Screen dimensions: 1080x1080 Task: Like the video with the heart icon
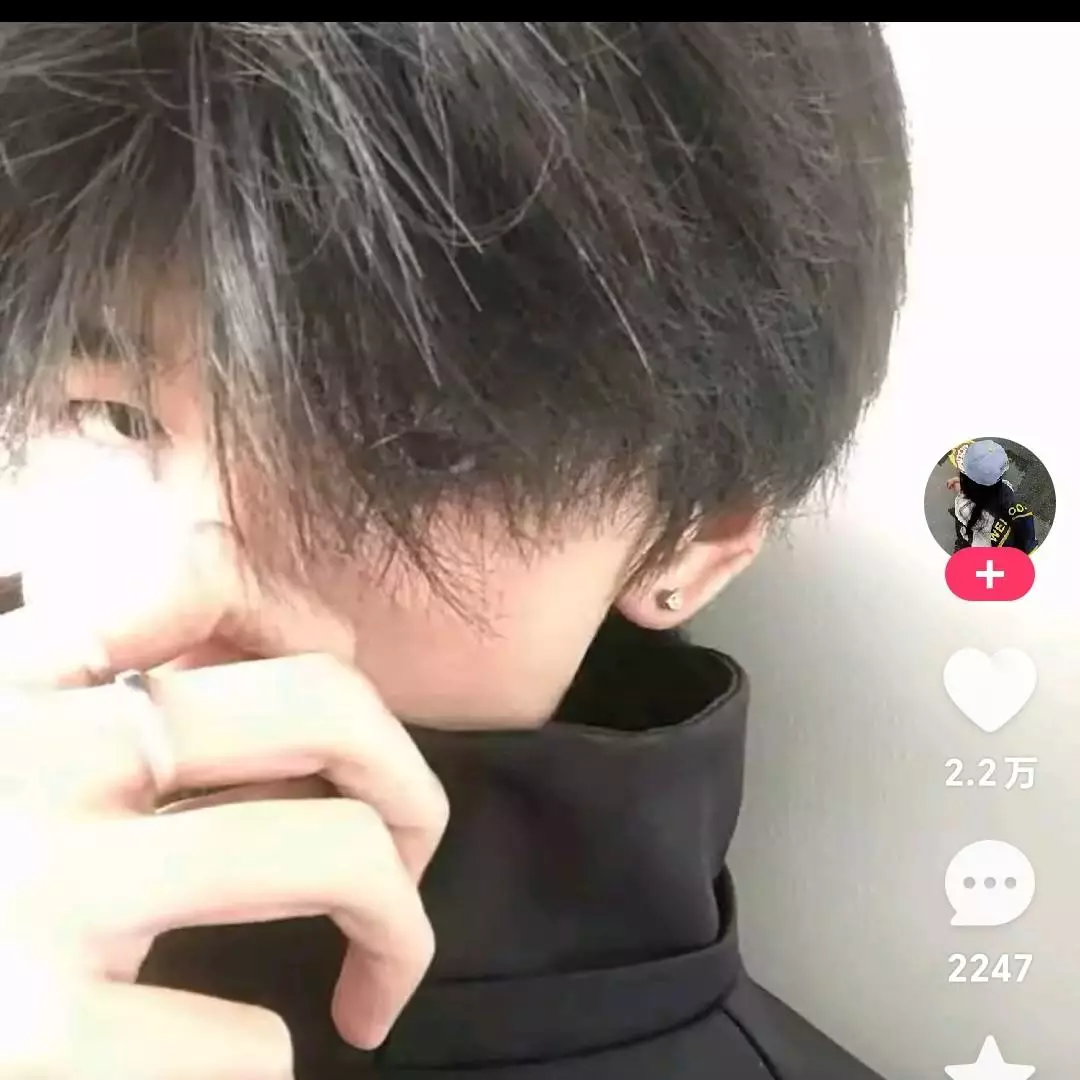tap(989, 689)
